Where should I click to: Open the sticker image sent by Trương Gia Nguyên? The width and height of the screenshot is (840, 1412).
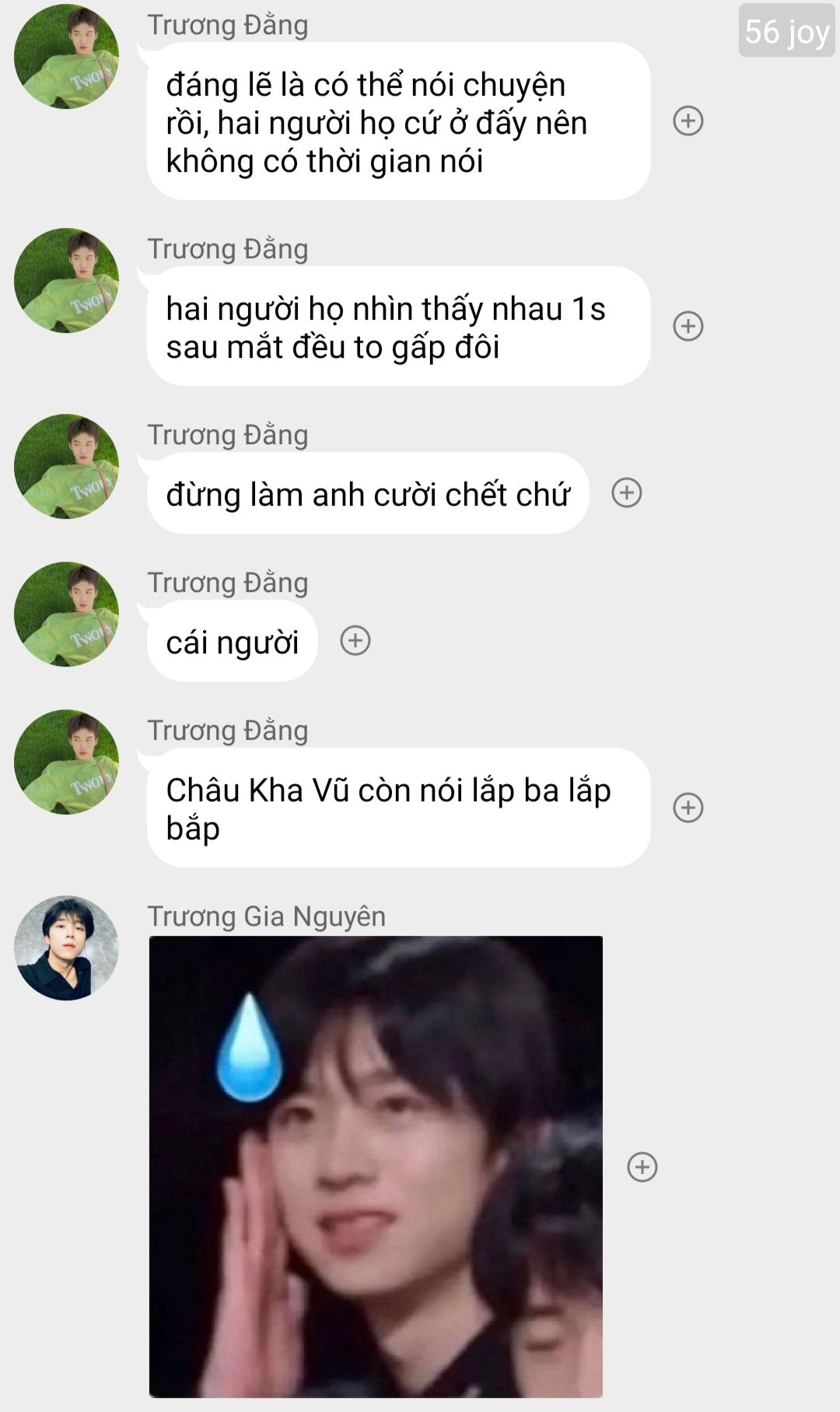376,1166
